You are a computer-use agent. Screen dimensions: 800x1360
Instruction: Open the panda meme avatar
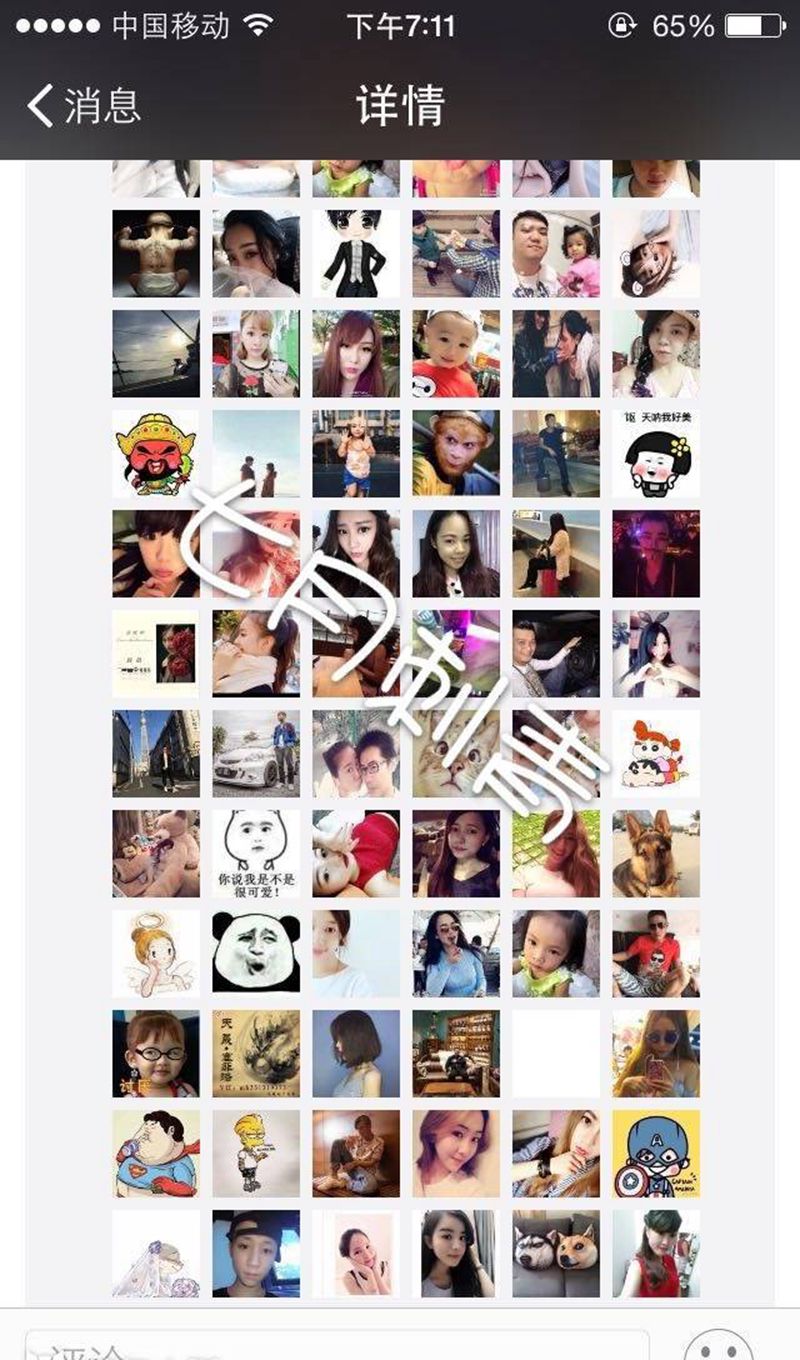tap(256, 953)
